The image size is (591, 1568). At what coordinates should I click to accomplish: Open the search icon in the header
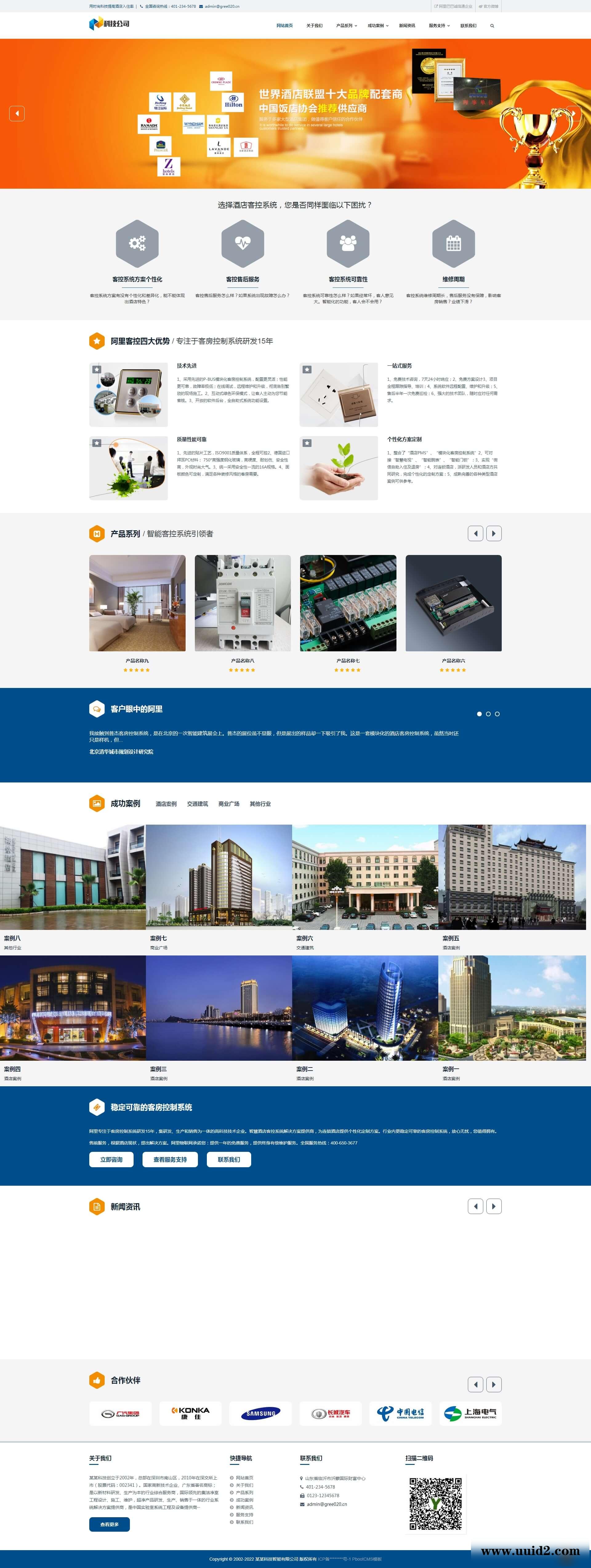pos(492,26)
